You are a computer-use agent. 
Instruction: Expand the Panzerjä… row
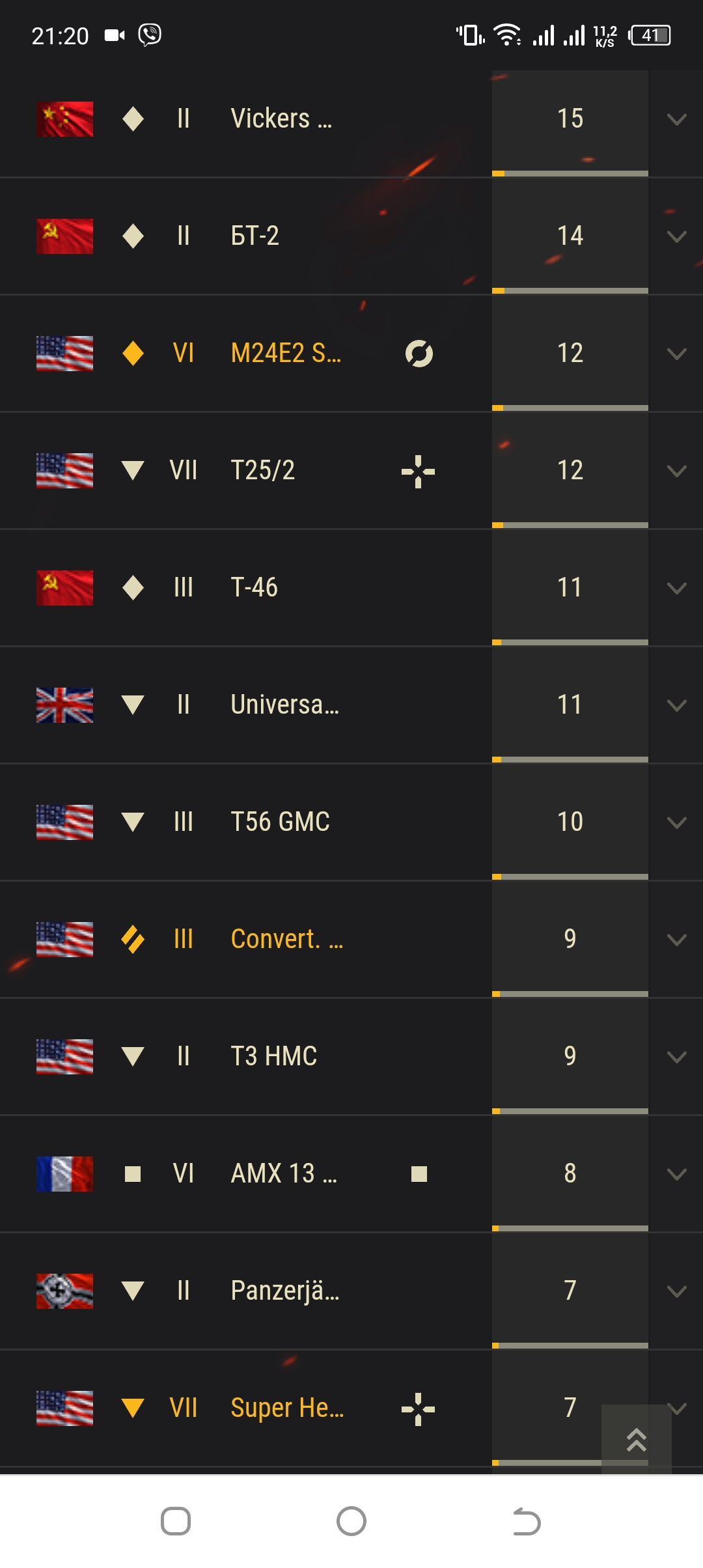click(x=676, y=1291)
